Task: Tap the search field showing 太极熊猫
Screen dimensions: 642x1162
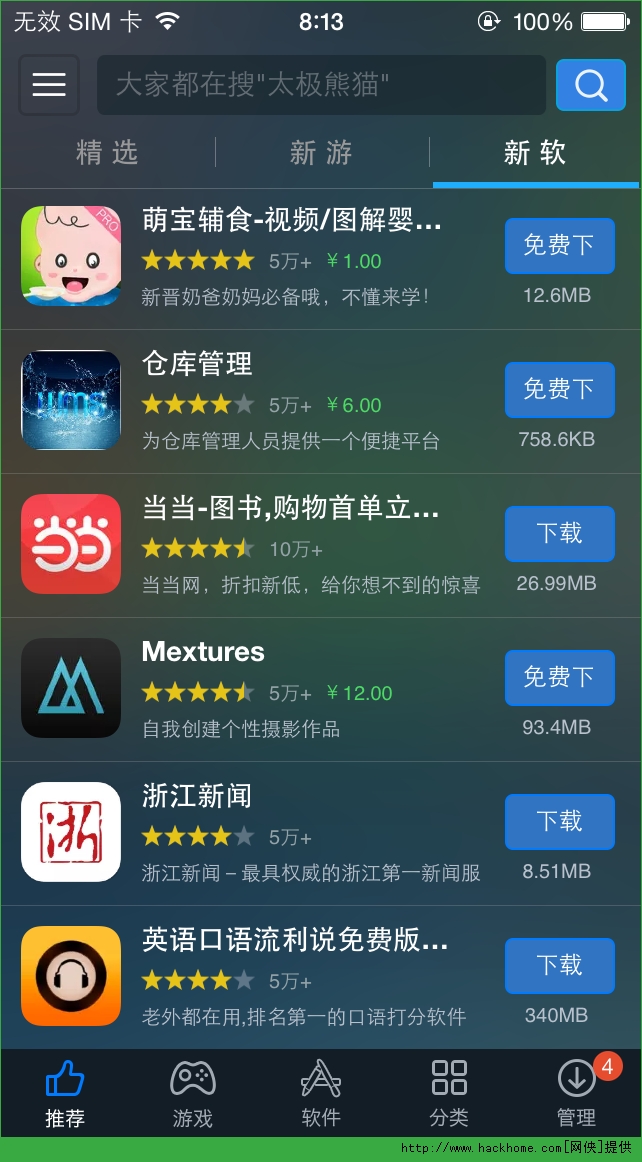Action: (320, 85)
